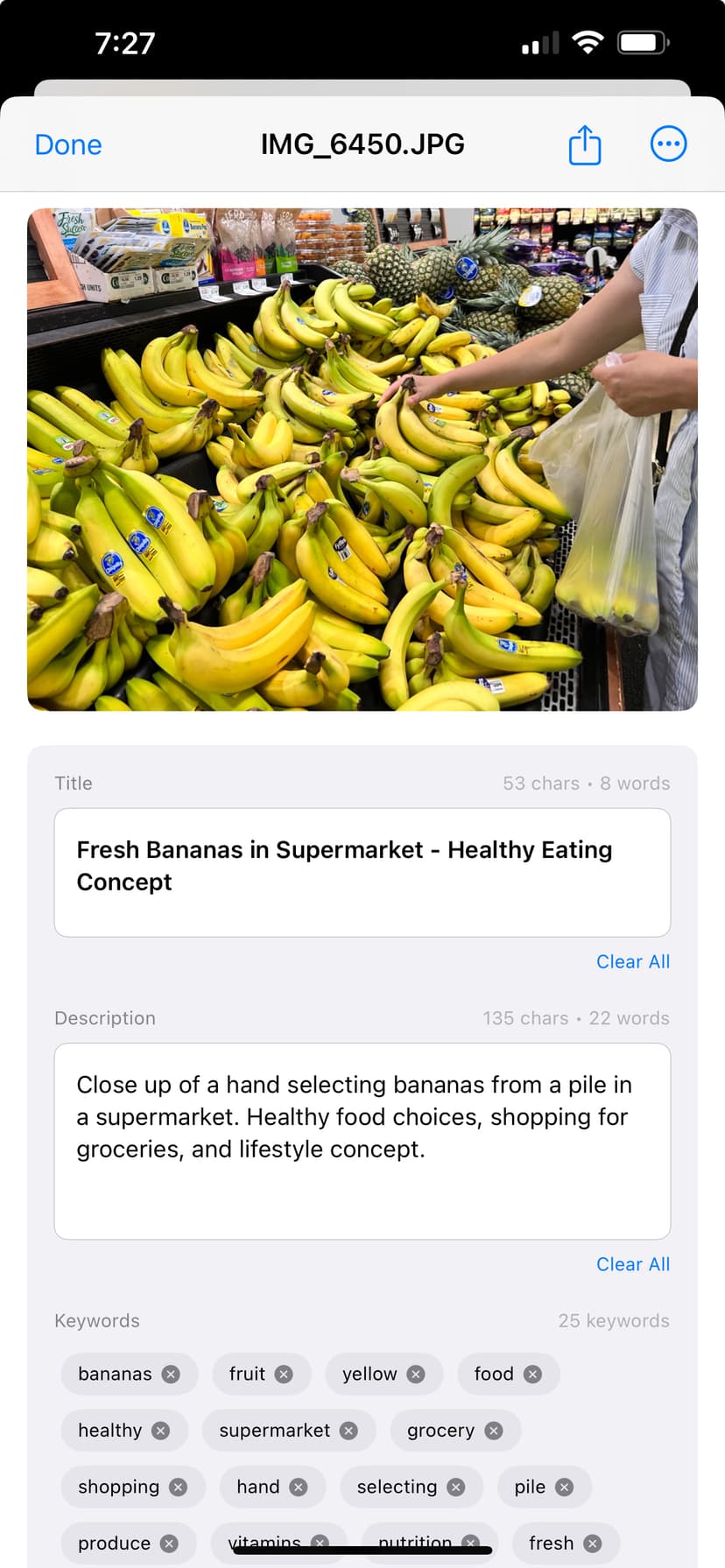
Task: Remove the healthy keyword chip
Action: [x=160, y=1431]
